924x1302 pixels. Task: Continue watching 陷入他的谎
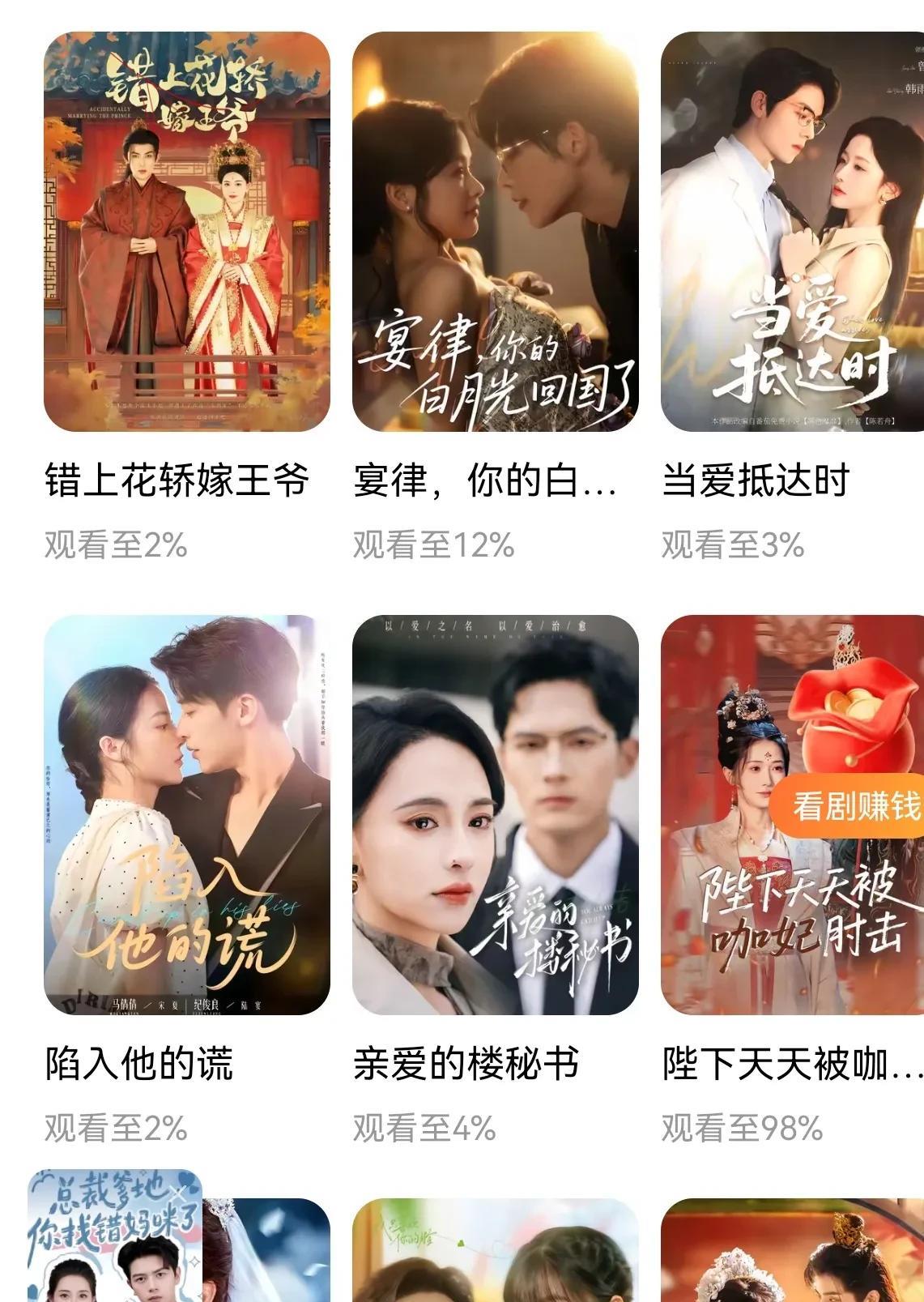point(186,814)
